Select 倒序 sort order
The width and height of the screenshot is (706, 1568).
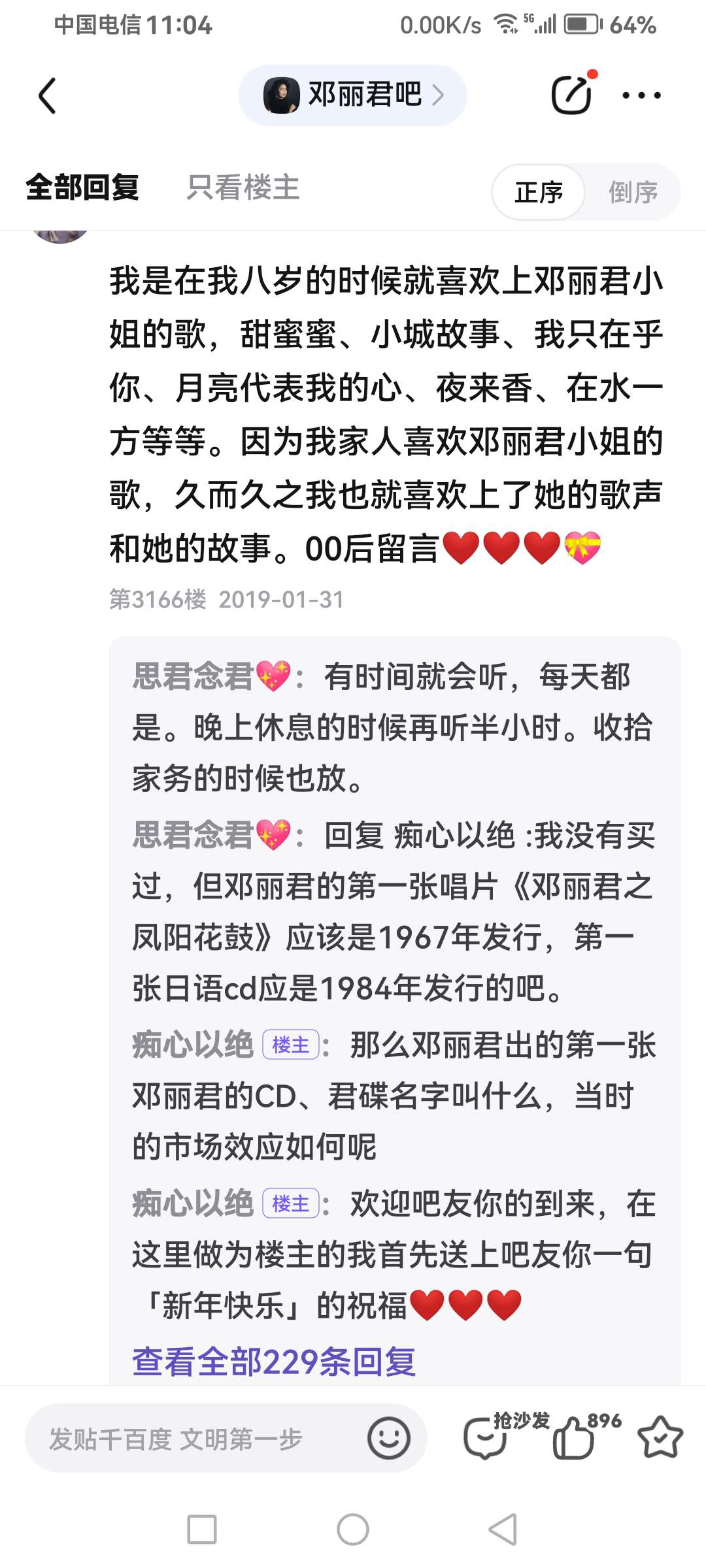632,192
